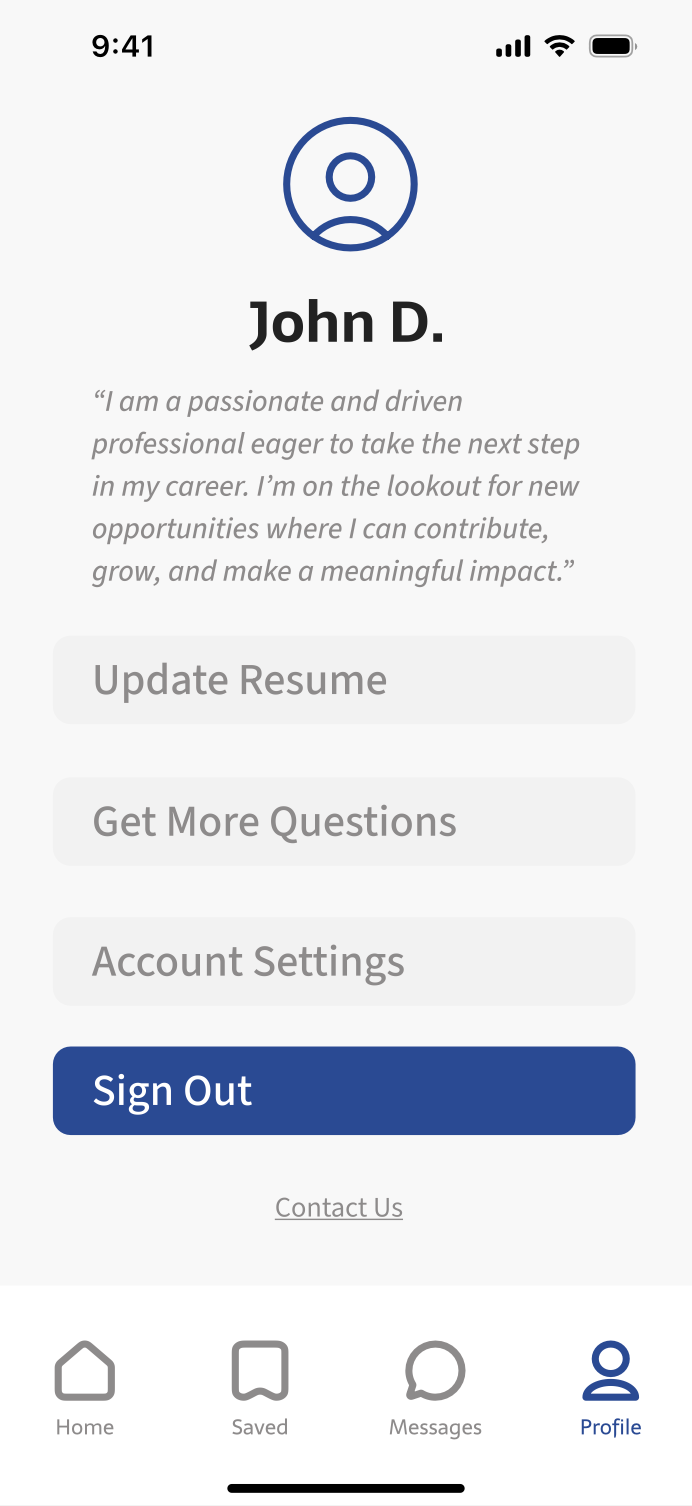Image resolution: width=692 pixels, height=1506 pixels.
Task: Open Update Resume
Action: (x=344, y=680)
